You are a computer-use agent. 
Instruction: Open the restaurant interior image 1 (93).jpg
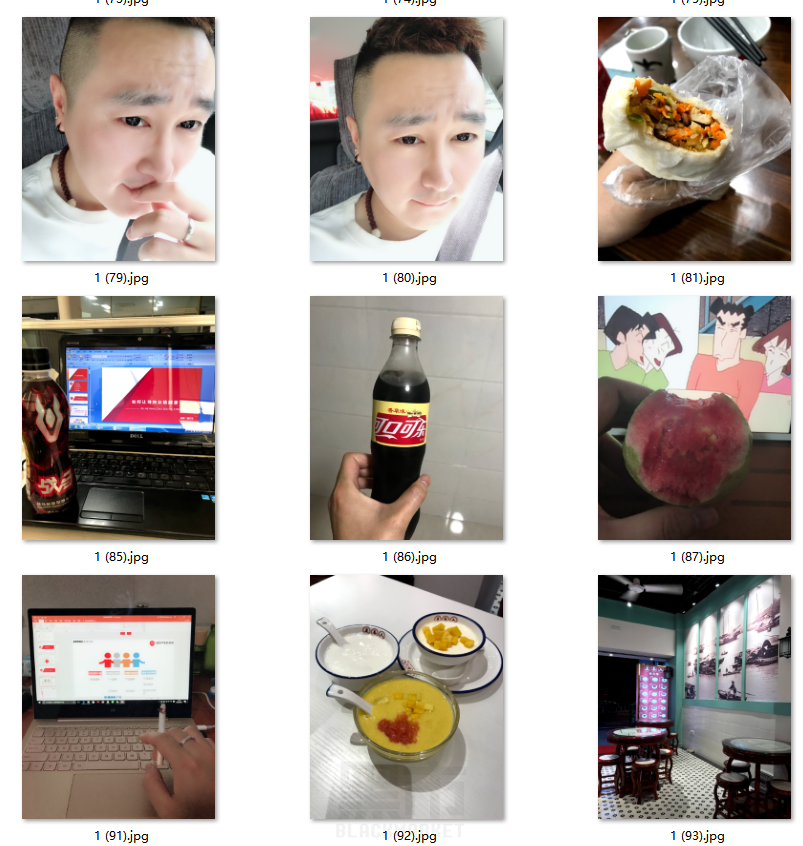(x=695, y=697)
